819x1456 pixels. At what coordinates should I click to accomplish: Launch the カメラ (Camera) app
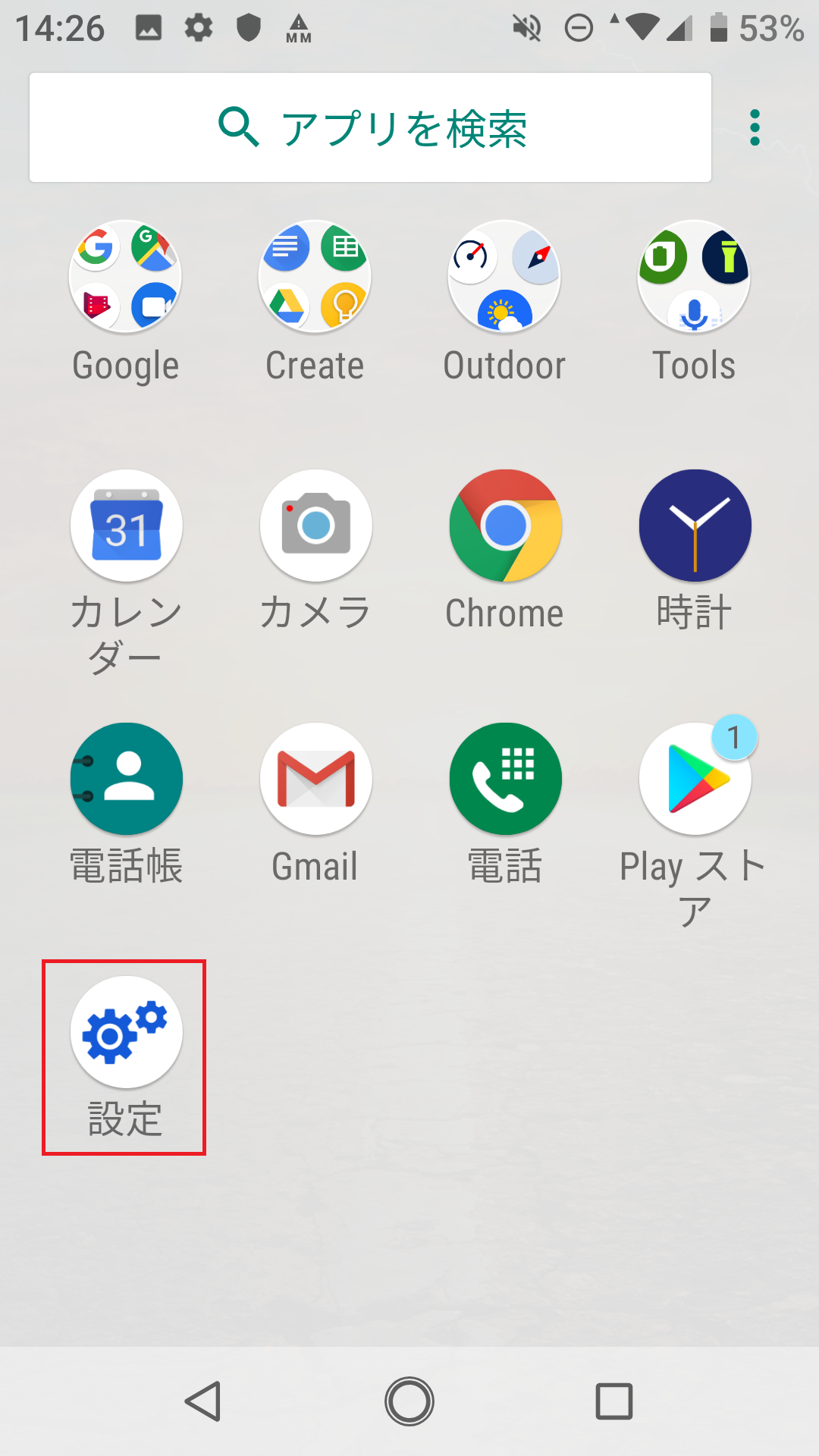[x=315, y=526]
